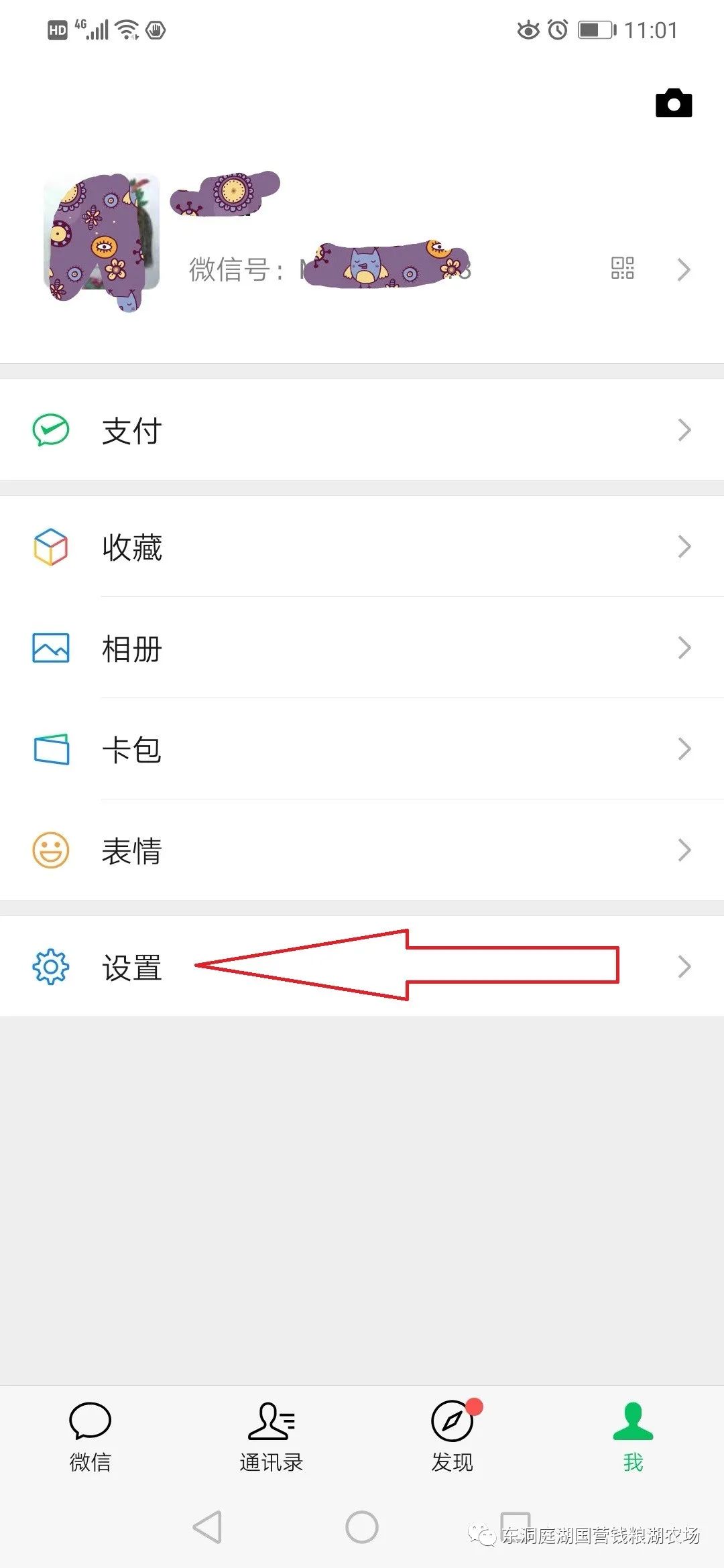Image resolution: width=724 pixels, height=1568 pixels.
Task: Open 卡包 cards and offers
Action: point(362,749)
